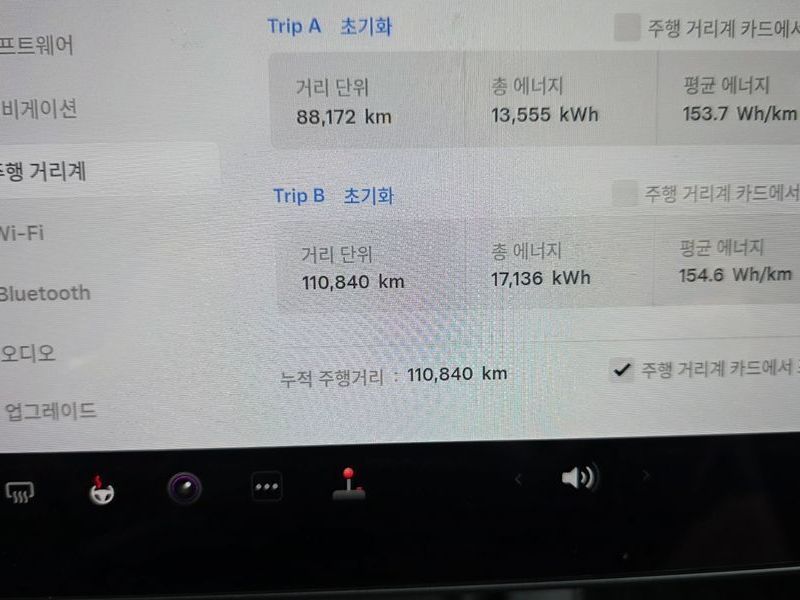Go to the 오디오 settings

coord(28,353)
